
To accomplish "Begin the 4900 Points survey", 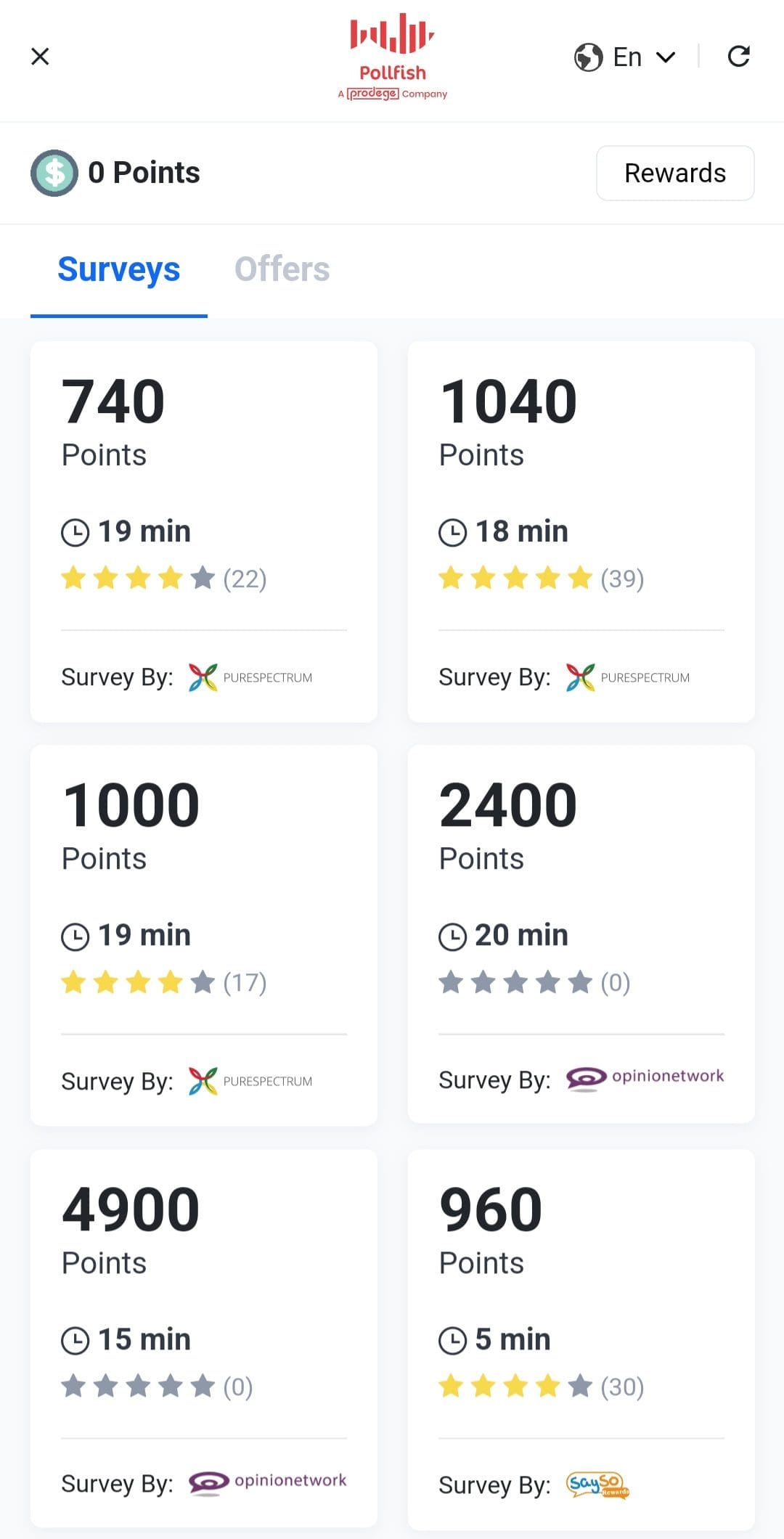I will point(204,1338).
